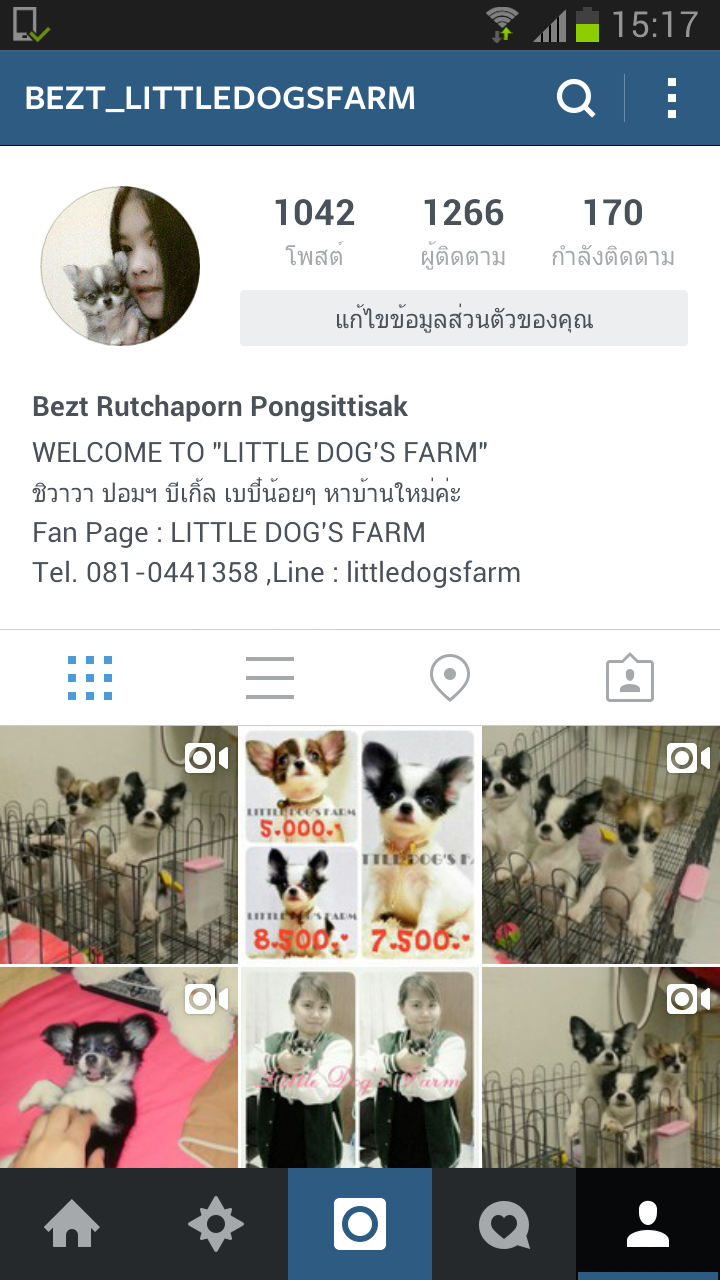This screenshot has height=1280, width=720.
Task: Open the explore tab
Action: tap(216, 1224)
